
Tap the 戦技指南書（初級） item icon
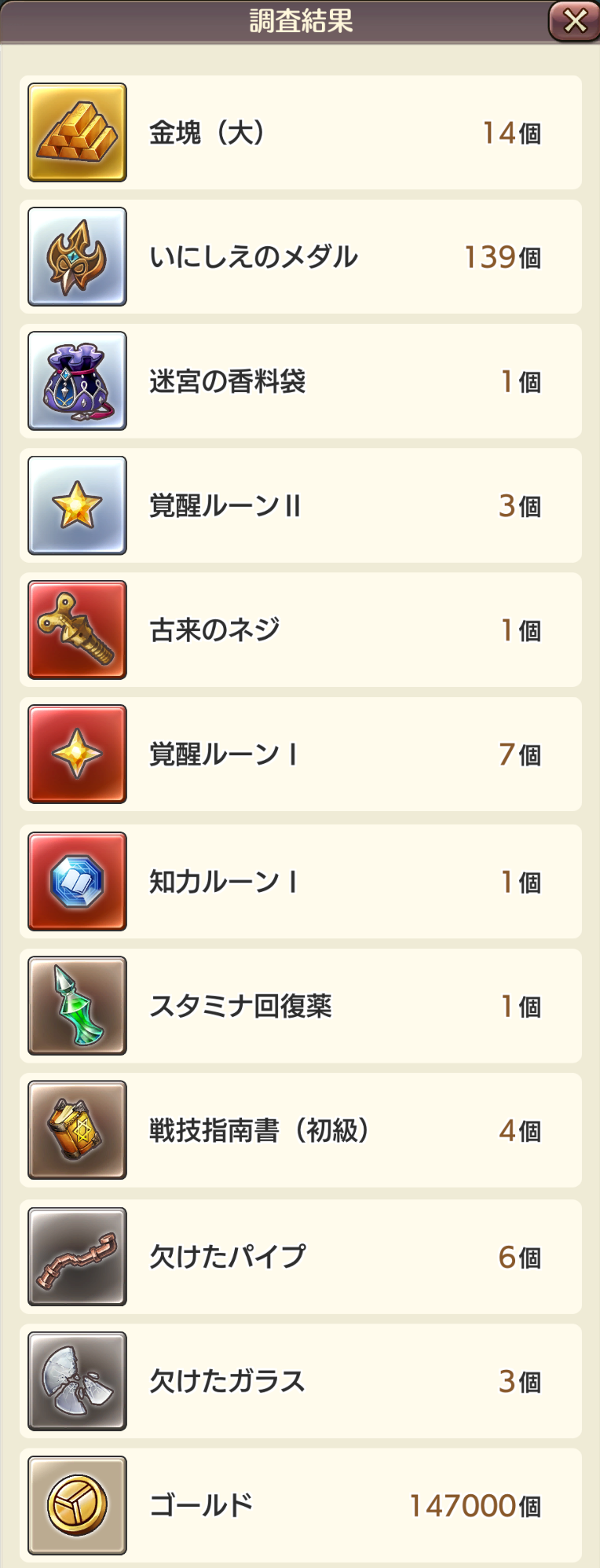pyautogui.click(x=77, y=1130)
